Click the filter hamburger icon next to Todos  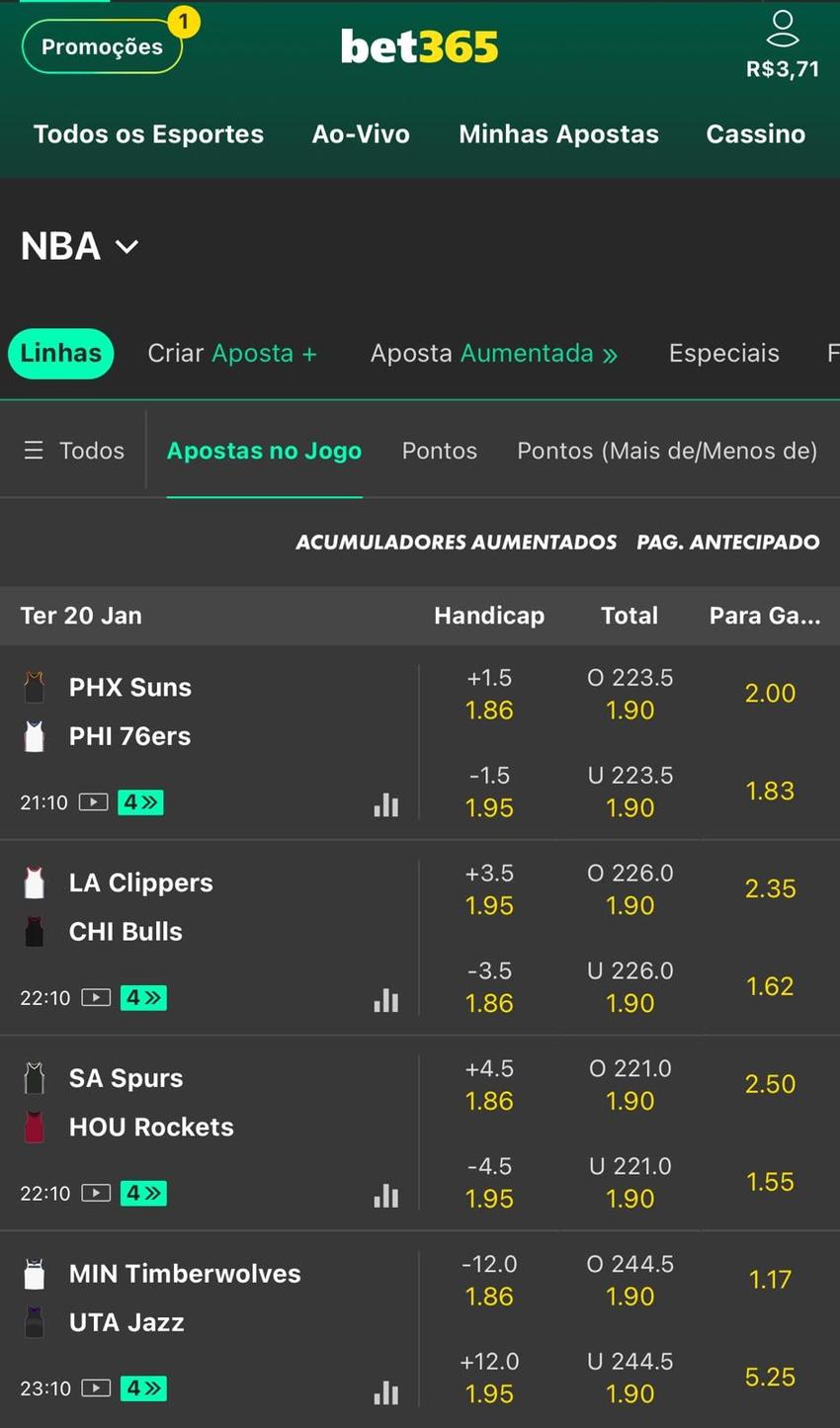point(33,450)
